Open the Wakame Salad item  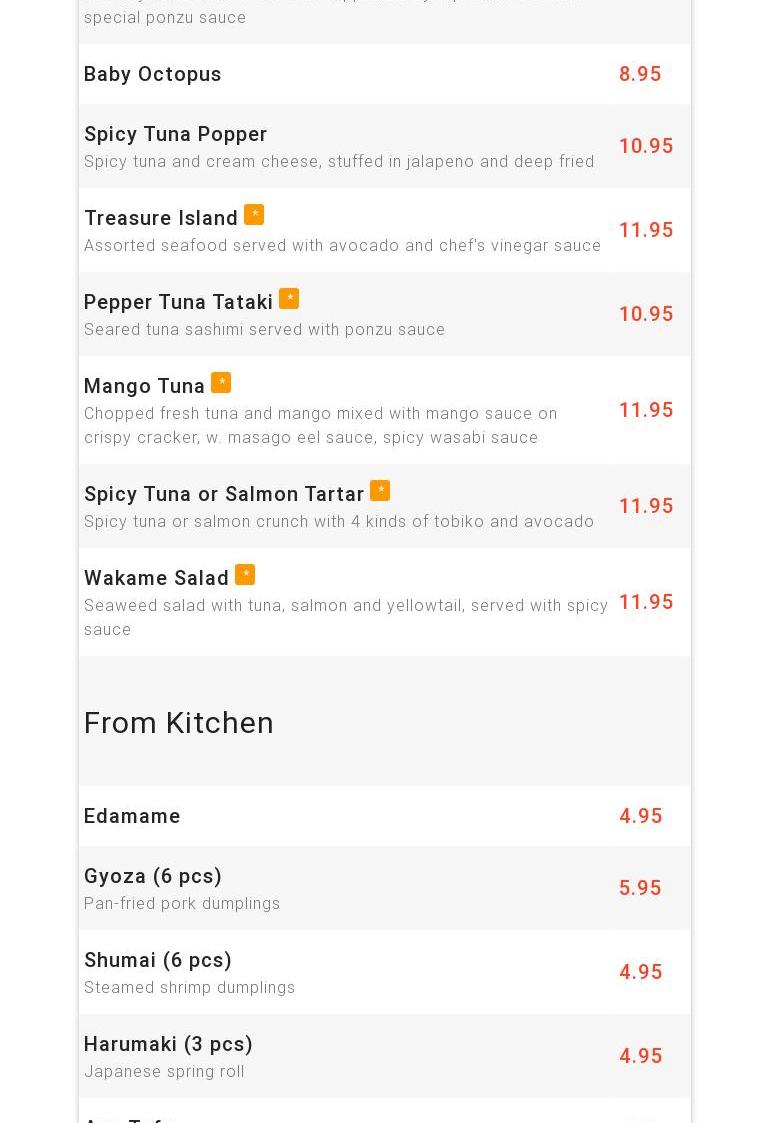click(x=157, y=578)
